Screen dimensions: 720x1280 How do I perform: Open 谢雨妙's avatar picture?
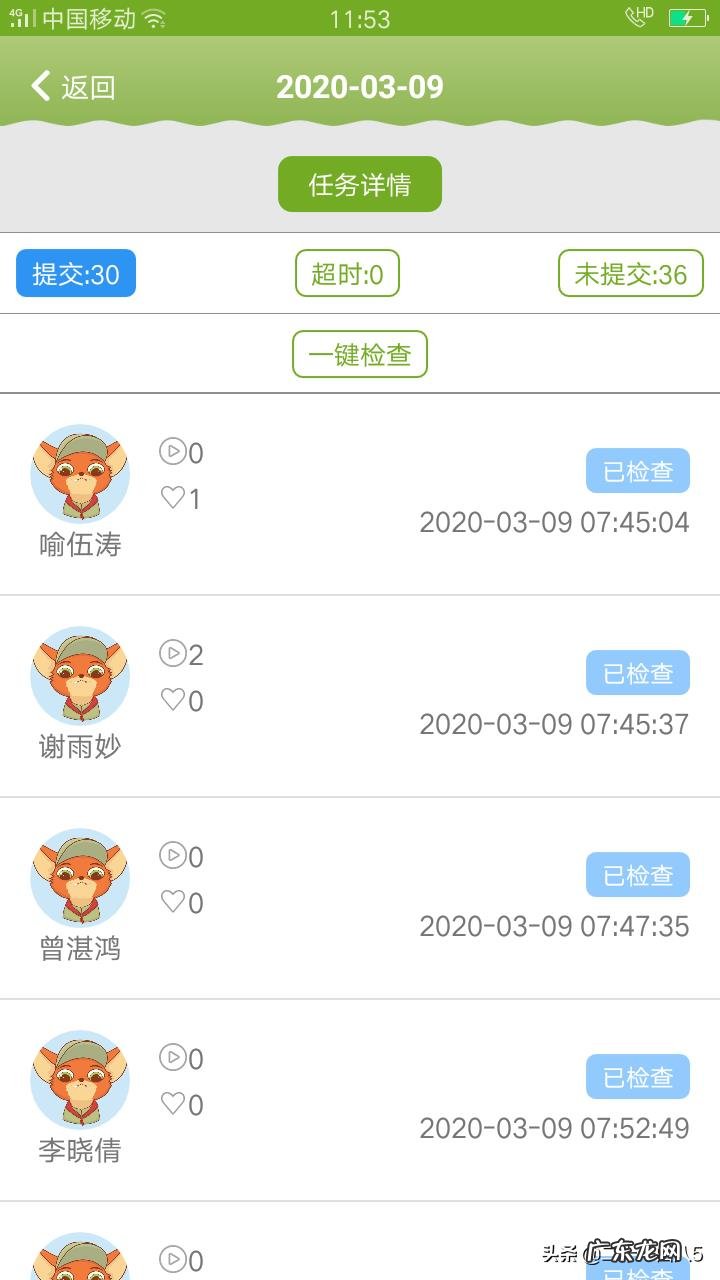(x=79, y=675)
